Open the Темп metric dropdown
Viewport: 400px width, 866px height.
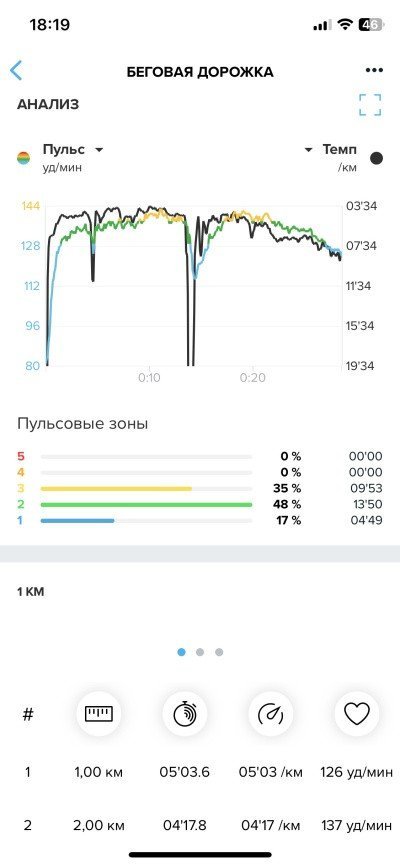pos(330,150)
